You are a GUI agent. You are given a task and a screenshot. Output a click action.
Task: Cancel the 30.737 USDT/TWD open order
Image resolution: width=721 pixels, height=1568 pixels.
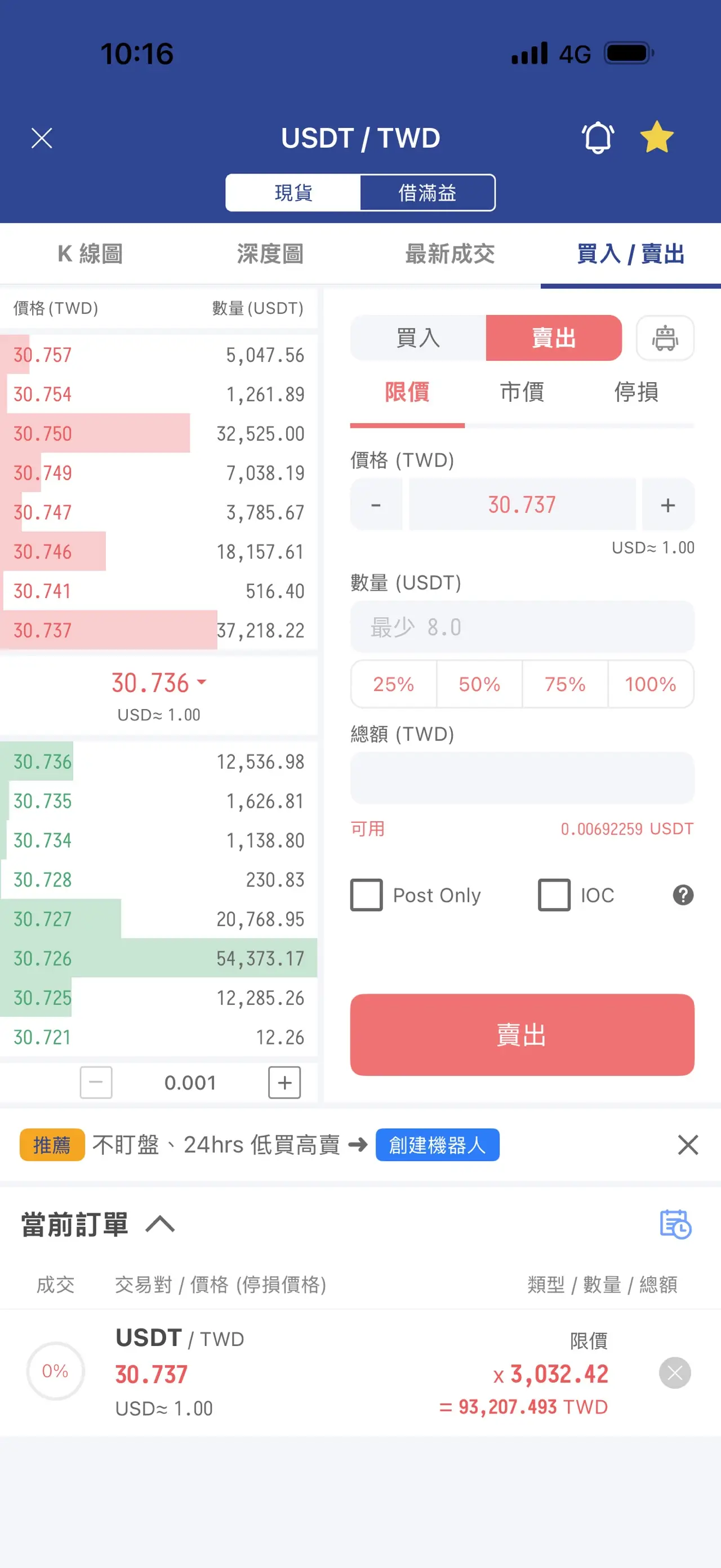(674, 1372)
